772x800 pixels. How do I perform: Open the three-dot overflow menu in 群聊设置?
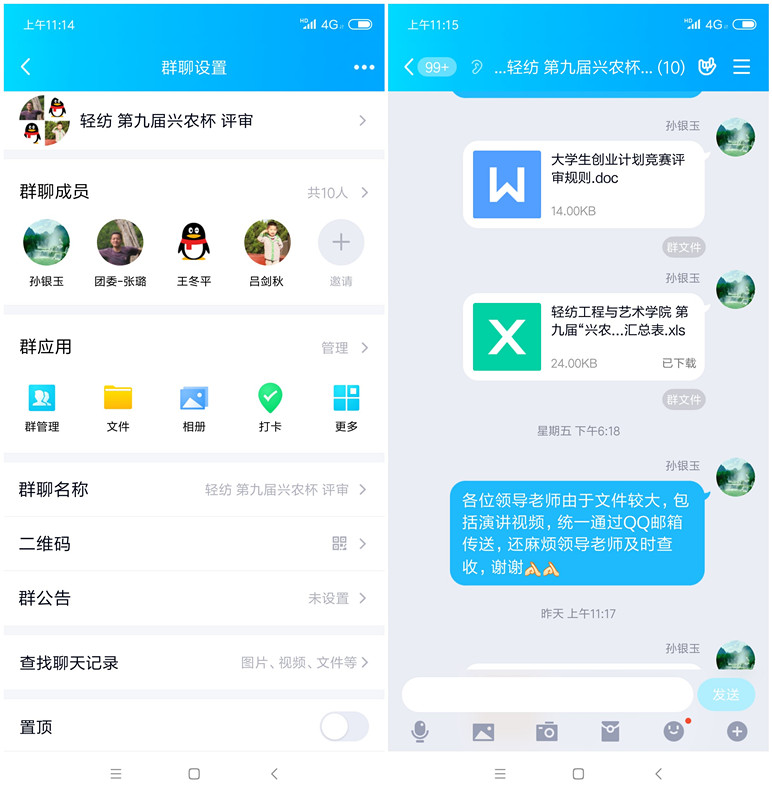[363, 67]
